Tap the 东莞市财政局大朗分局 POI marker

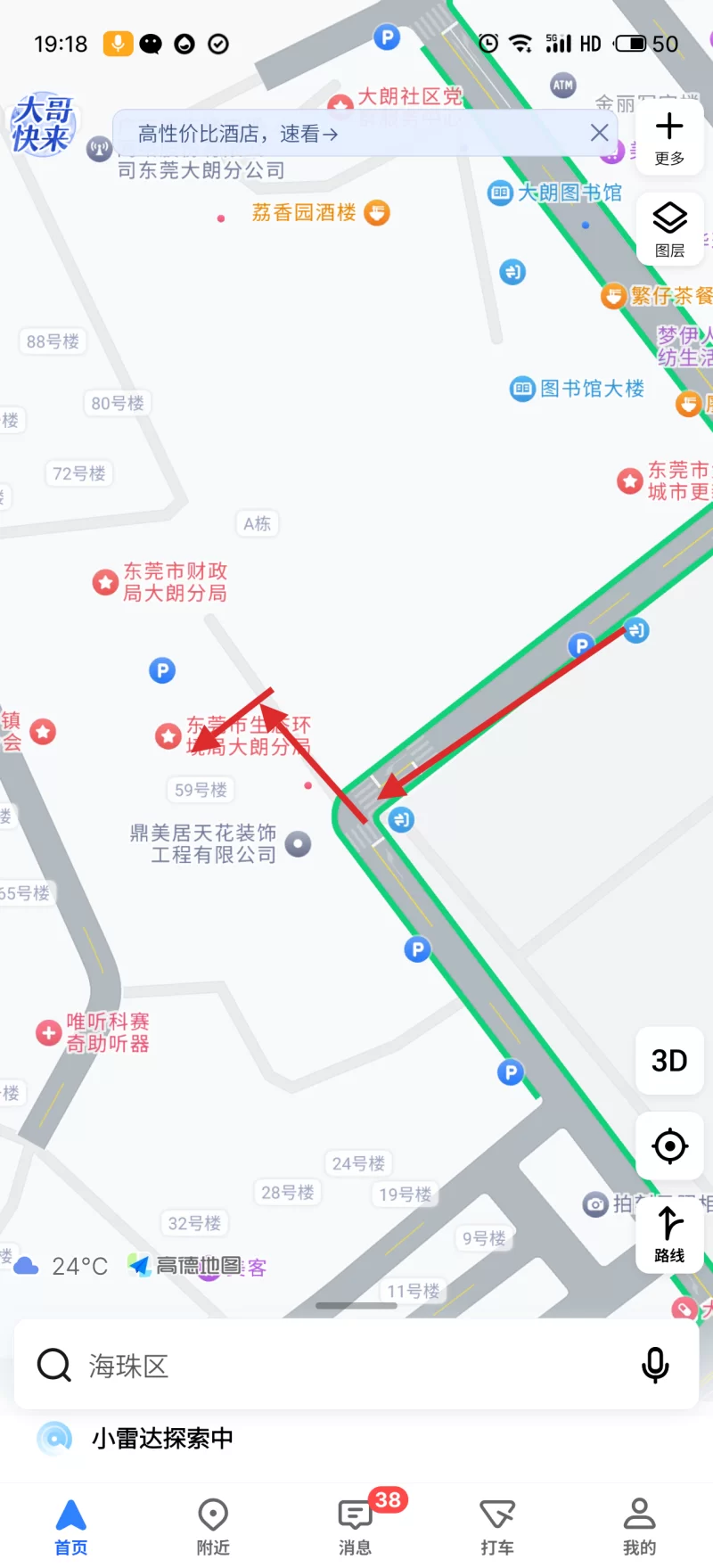106,582
